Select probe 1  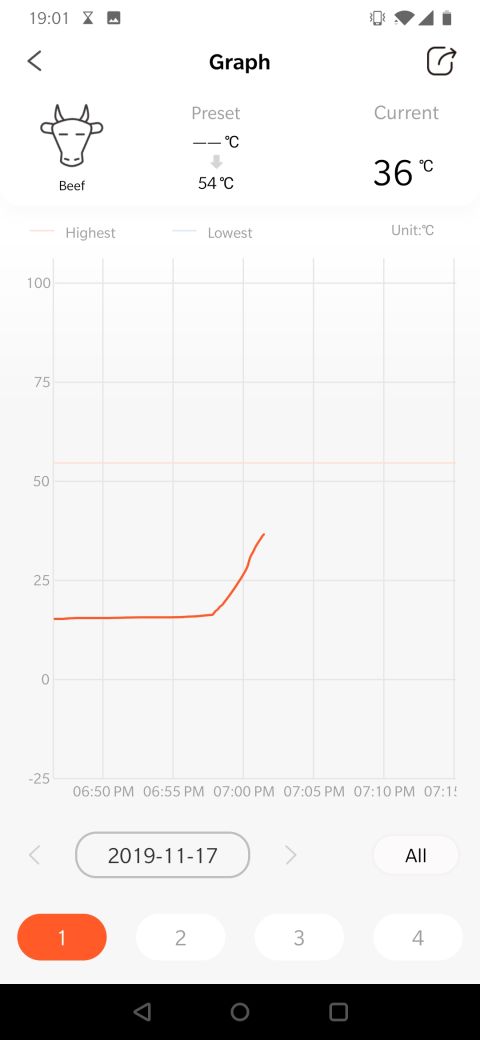pyautogui.click(x=62, y=937)
